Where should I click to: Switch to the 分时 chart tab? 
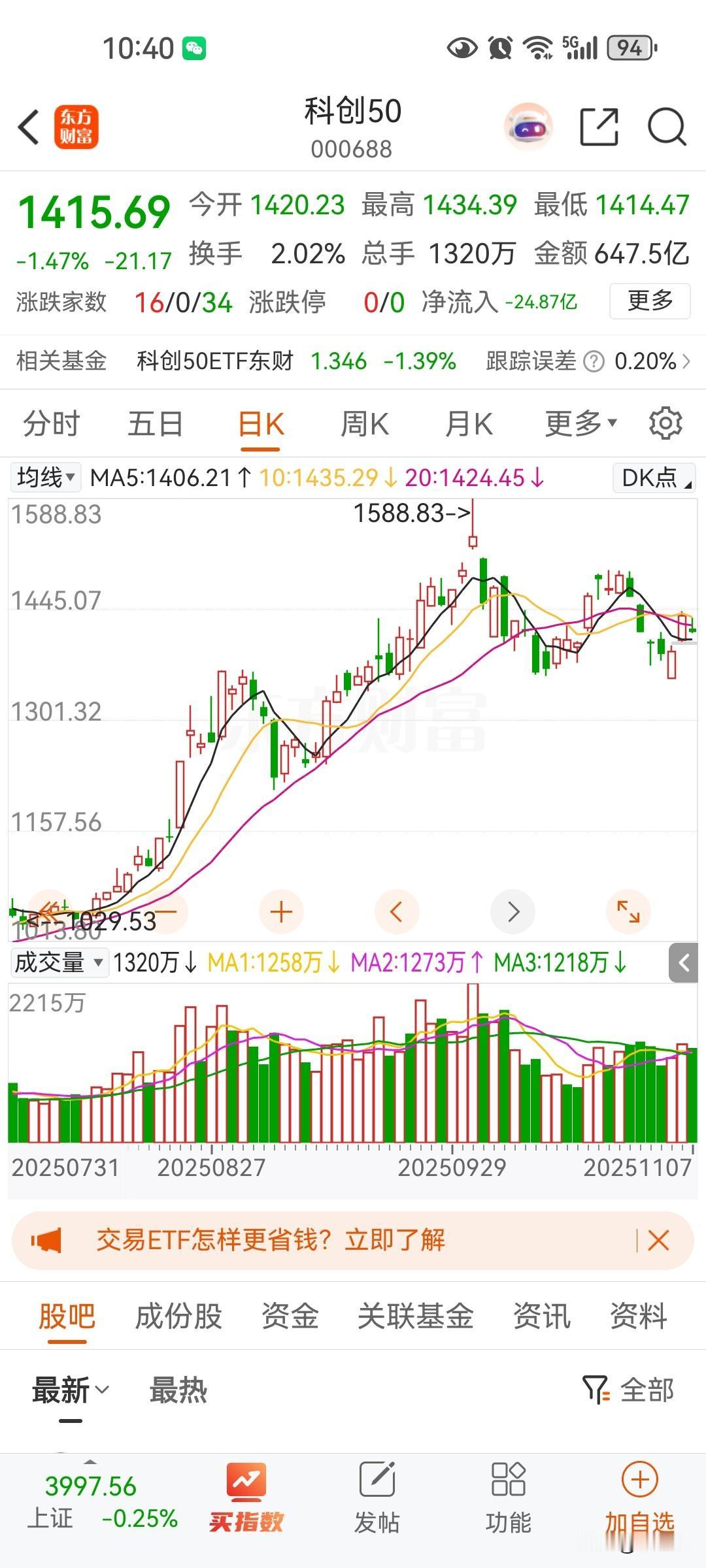51,423
